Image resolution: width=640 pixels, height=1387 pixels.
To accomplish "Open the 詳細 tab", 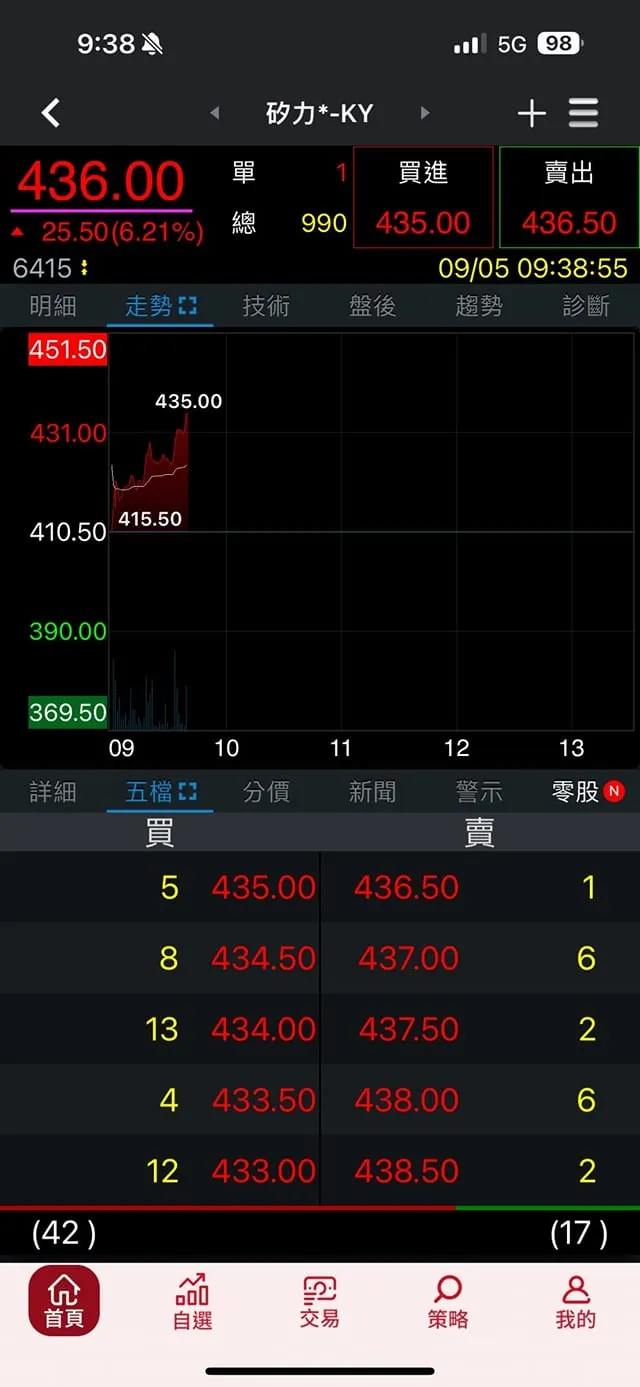I will (x=53, y=792).
